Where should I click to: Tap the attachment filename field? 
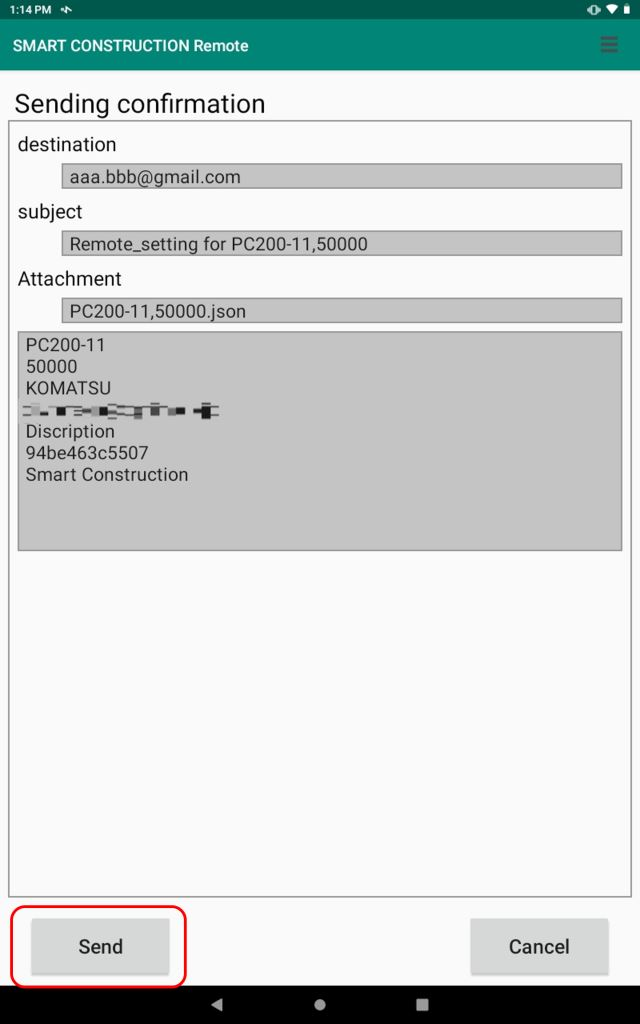click(342, 311)
